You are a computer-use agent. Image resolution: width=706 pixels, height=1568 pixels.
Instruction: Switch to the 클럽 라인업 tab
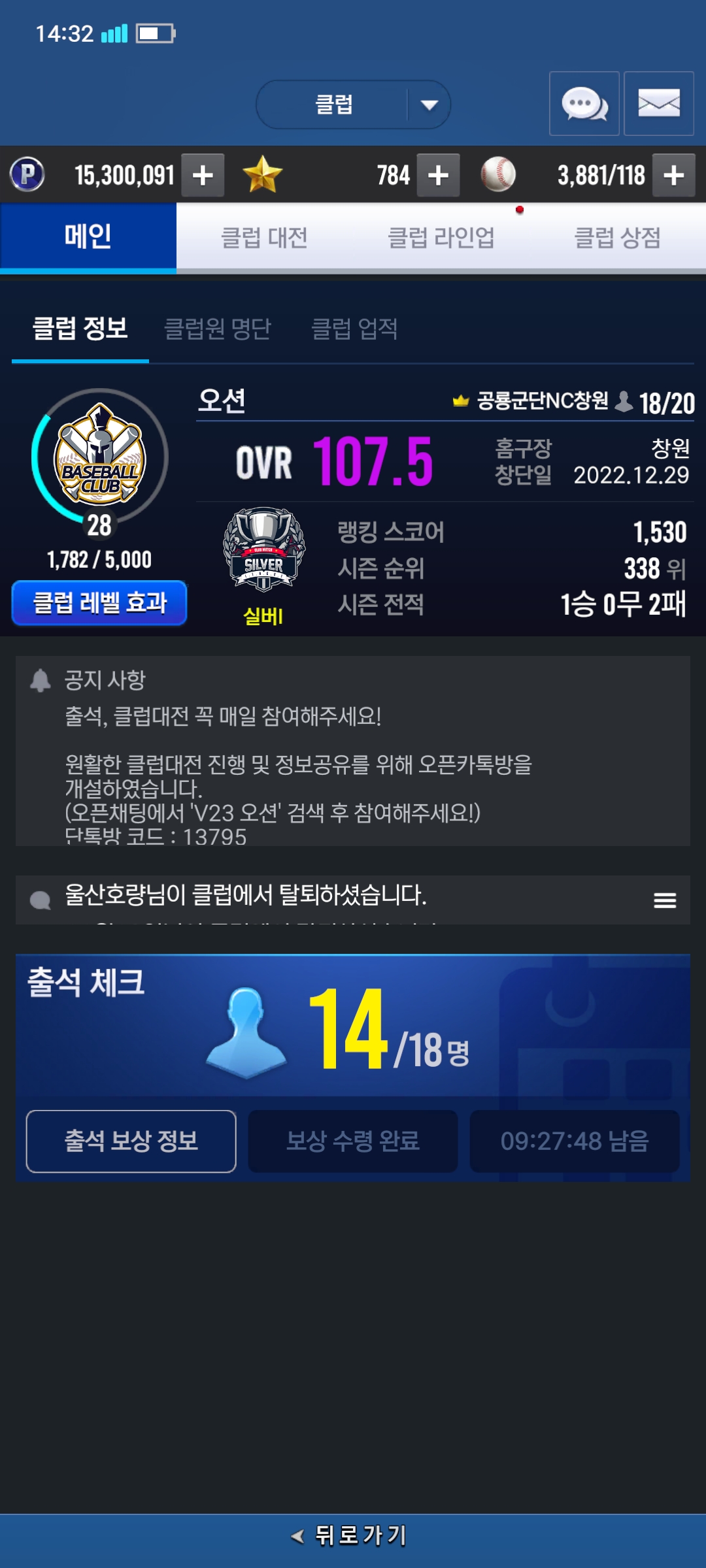[x=441, y=238]
